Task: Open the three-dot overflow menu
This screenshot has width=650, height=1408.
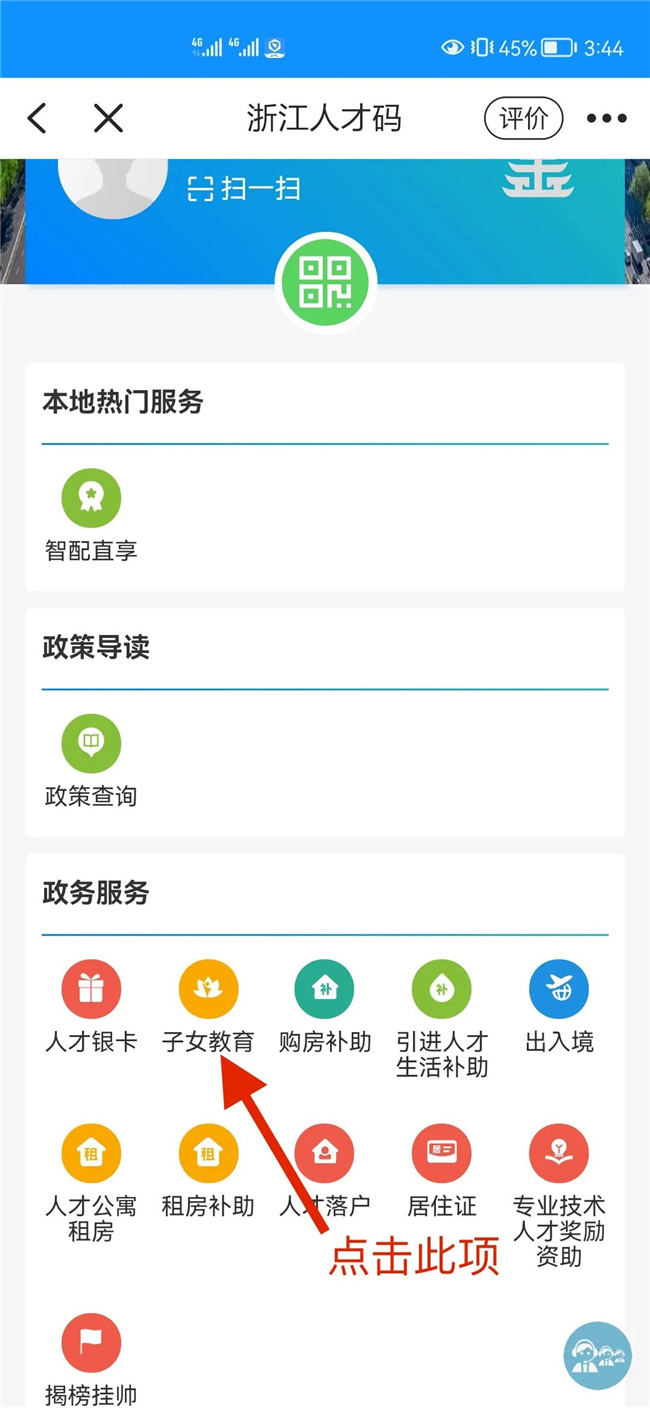Action: pos(606,119)
